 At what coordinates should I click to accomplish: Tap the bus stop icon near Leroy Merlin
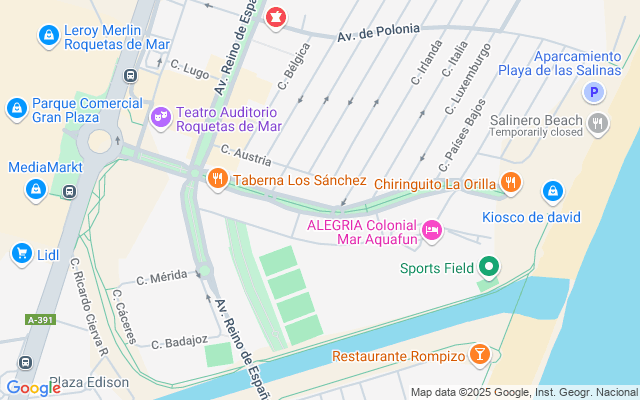click(x=130, y=74)
